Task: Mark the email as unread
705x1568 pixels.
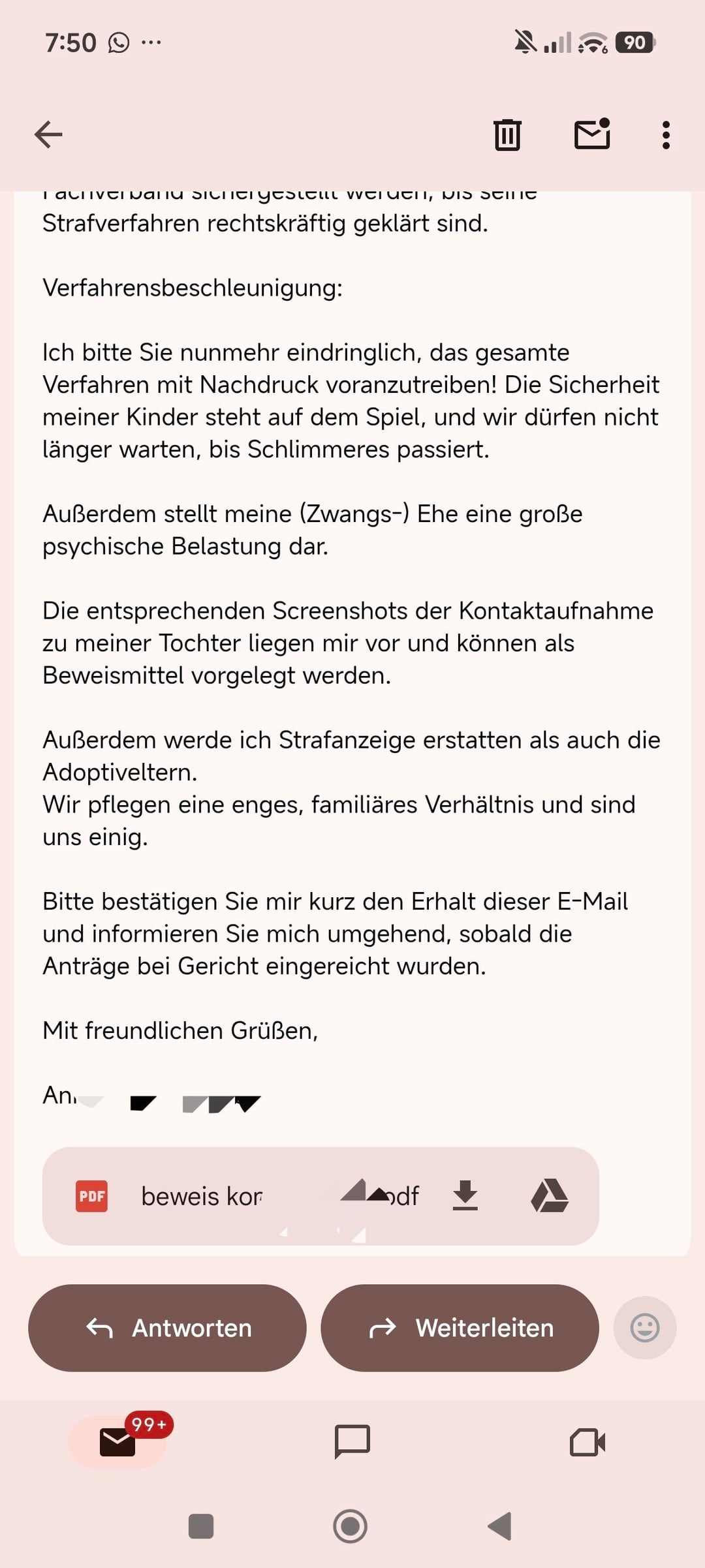Action: pos(591,134)
